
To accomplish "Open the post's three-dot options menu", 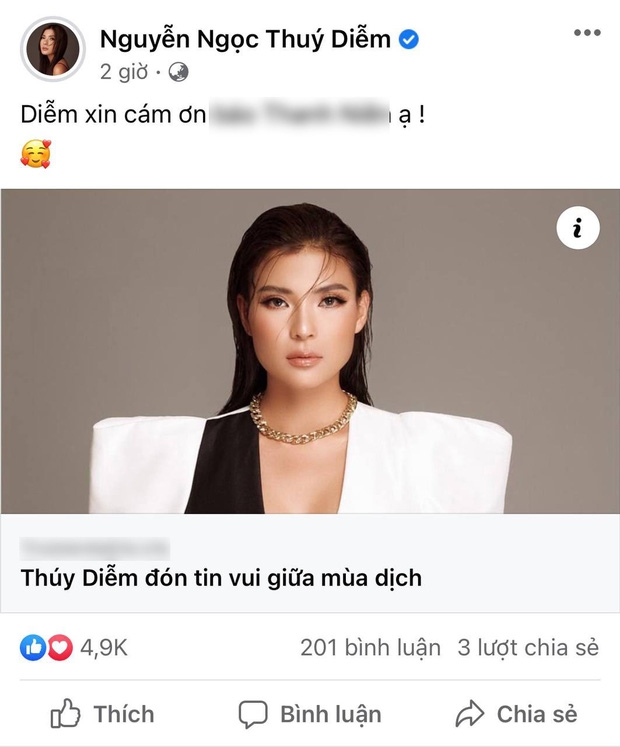I will [587, 33].
